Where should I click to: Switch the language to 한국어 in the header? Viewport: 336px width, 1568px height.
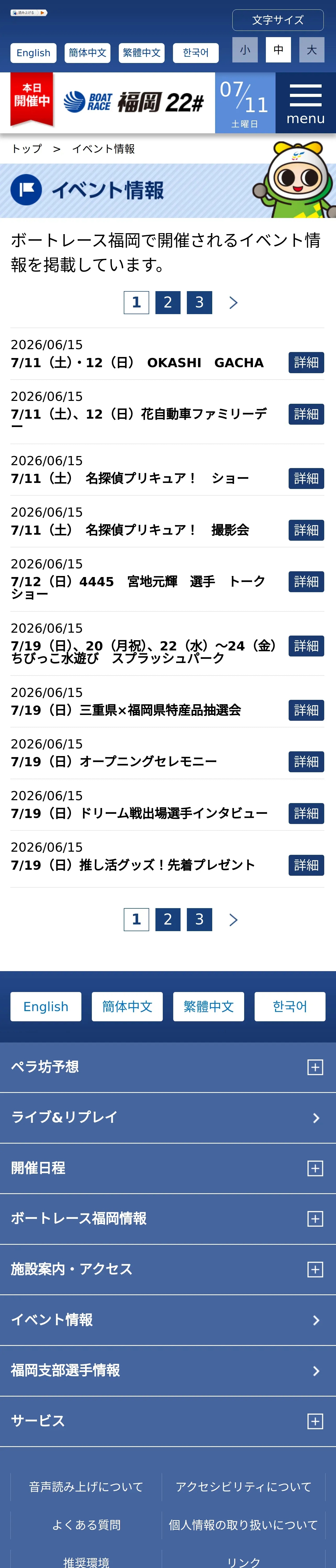click(x=196, y=53)
